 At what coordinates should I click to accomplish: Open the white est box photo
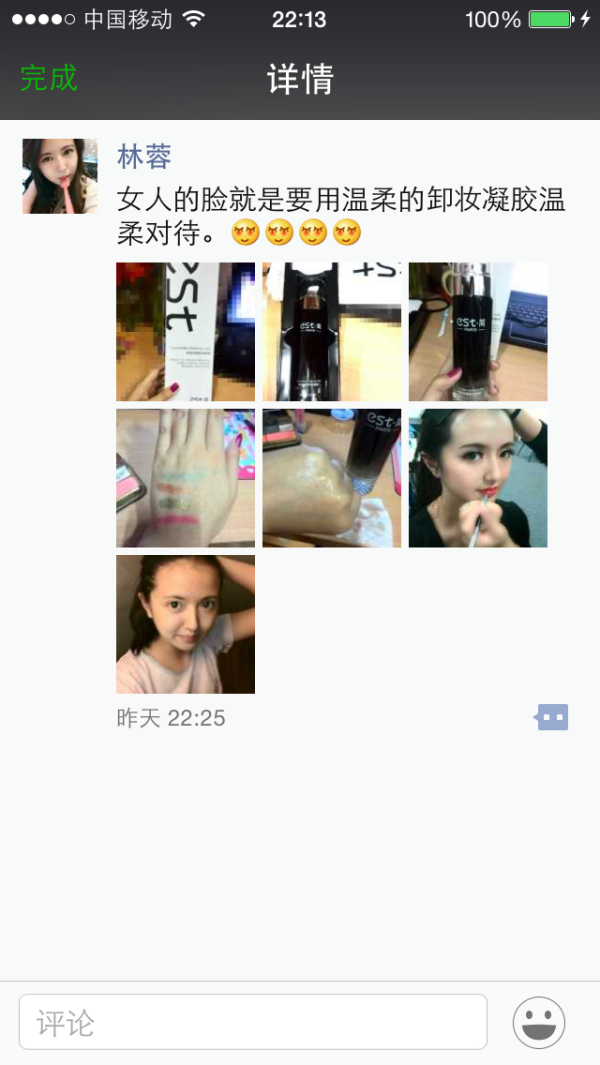(185, 332)
